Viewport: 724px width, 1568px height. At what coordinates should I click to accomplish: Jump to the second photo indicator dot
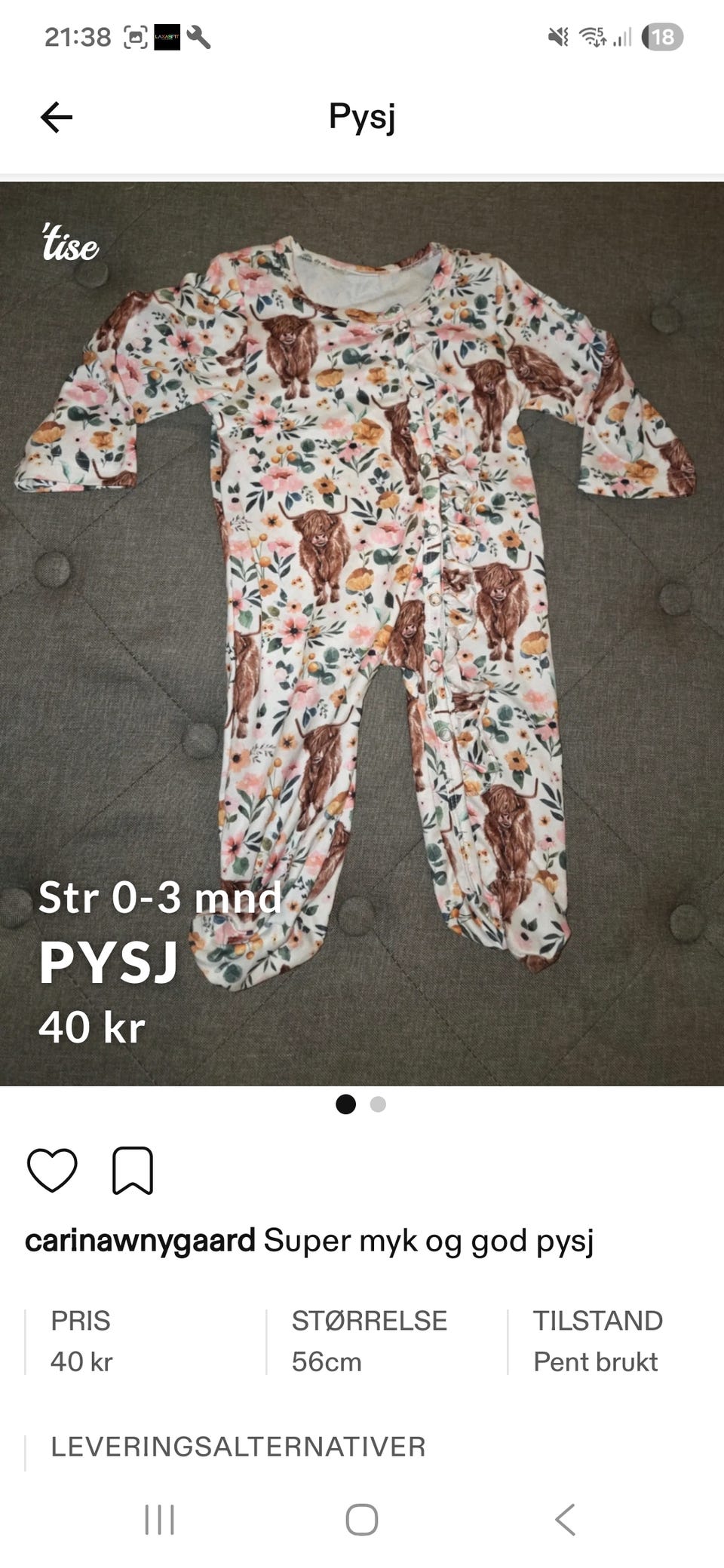click(x=378, y=1104)
